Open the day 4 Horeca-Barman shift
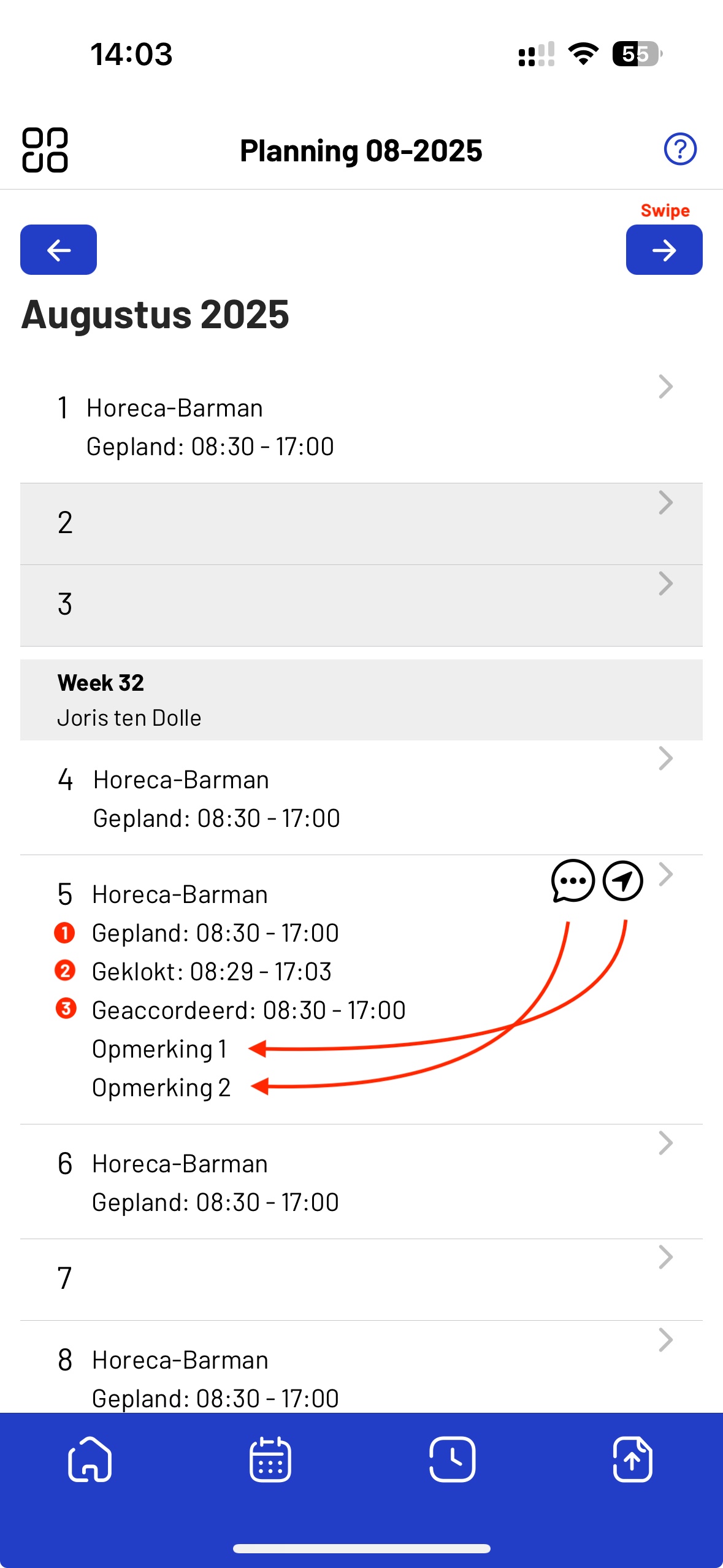Viewport: 723px width, 1568px height. (x=361, y=798)
